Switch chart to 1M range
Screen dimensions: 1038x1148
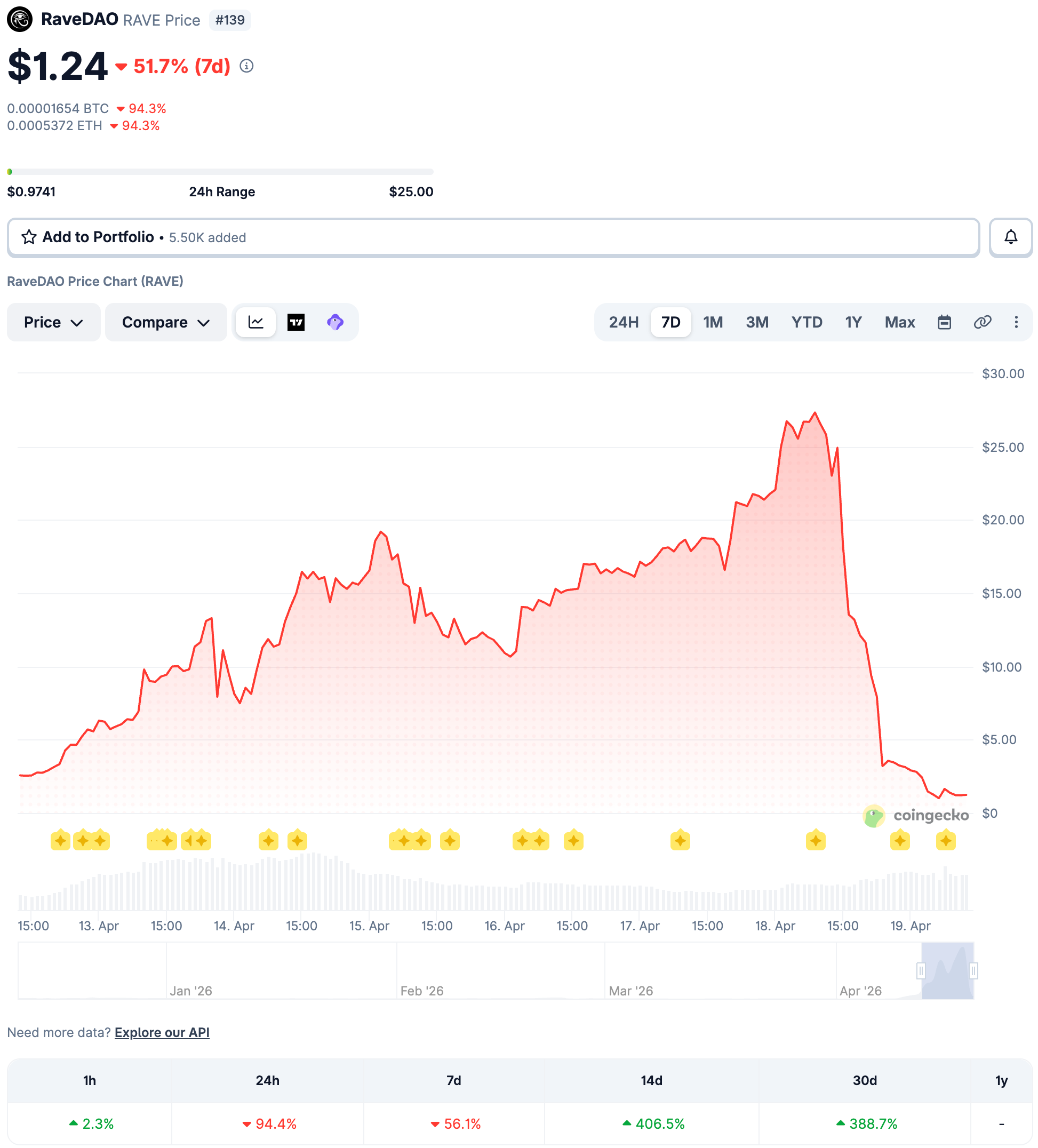pyautogui.click(x=712, y=322)
